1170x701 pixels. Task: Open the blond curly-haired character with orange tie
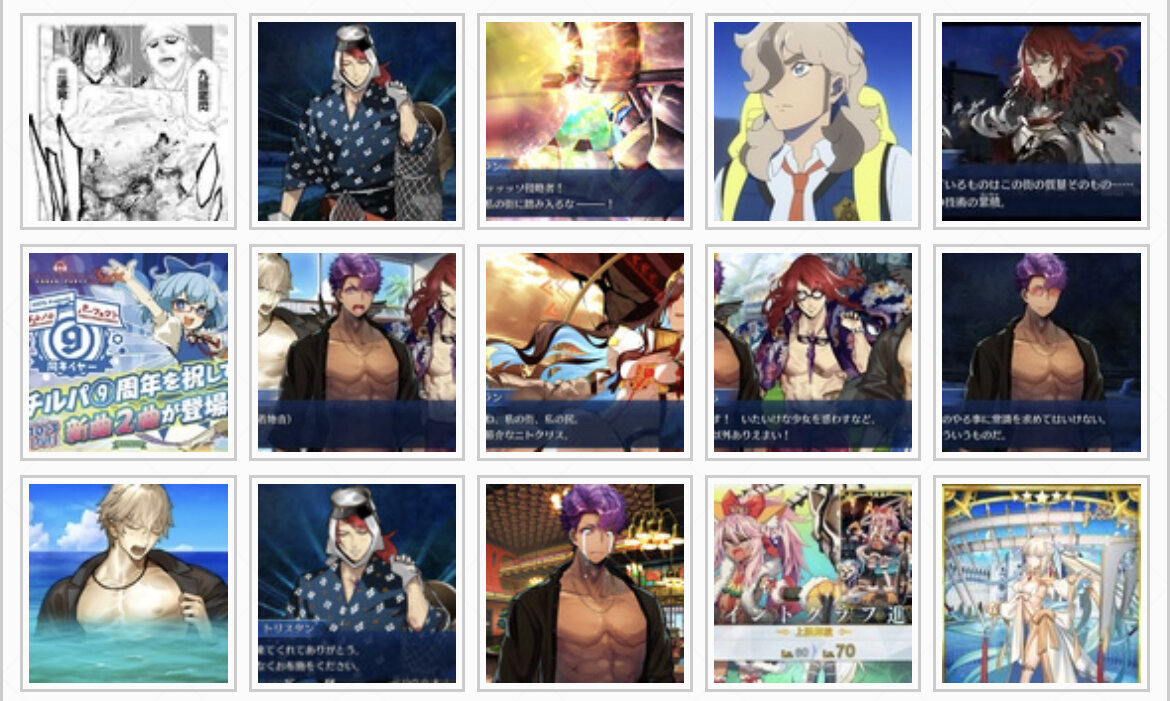point(813,121)
